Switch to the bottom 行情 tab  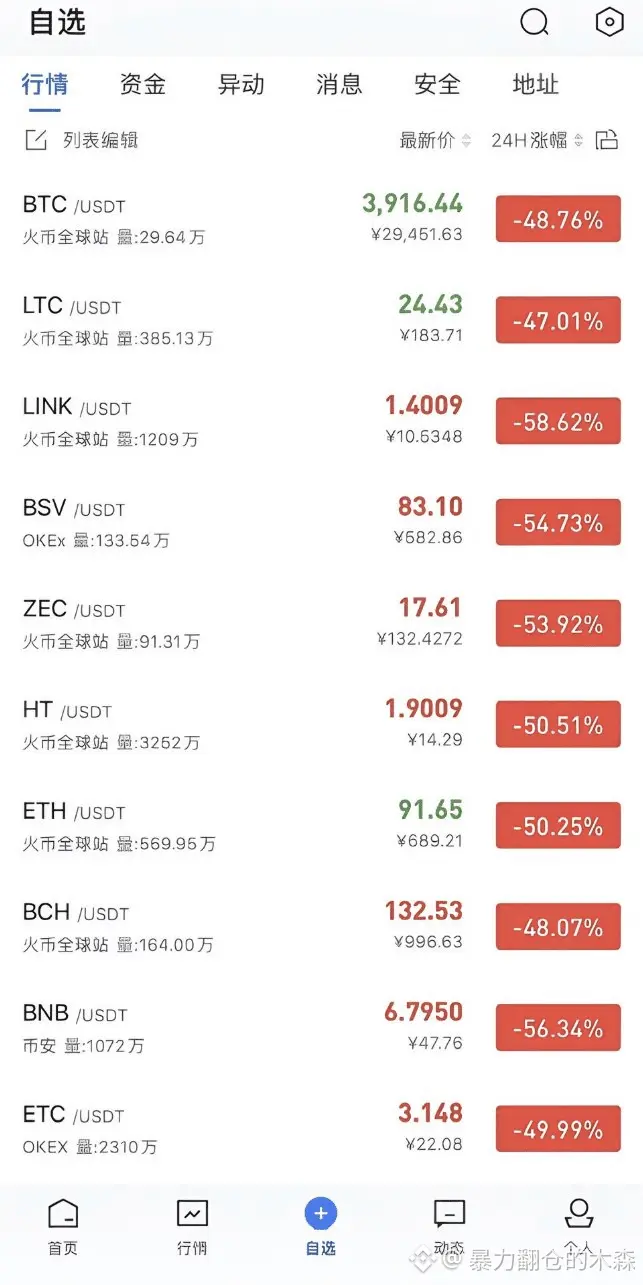point(192,1226)
